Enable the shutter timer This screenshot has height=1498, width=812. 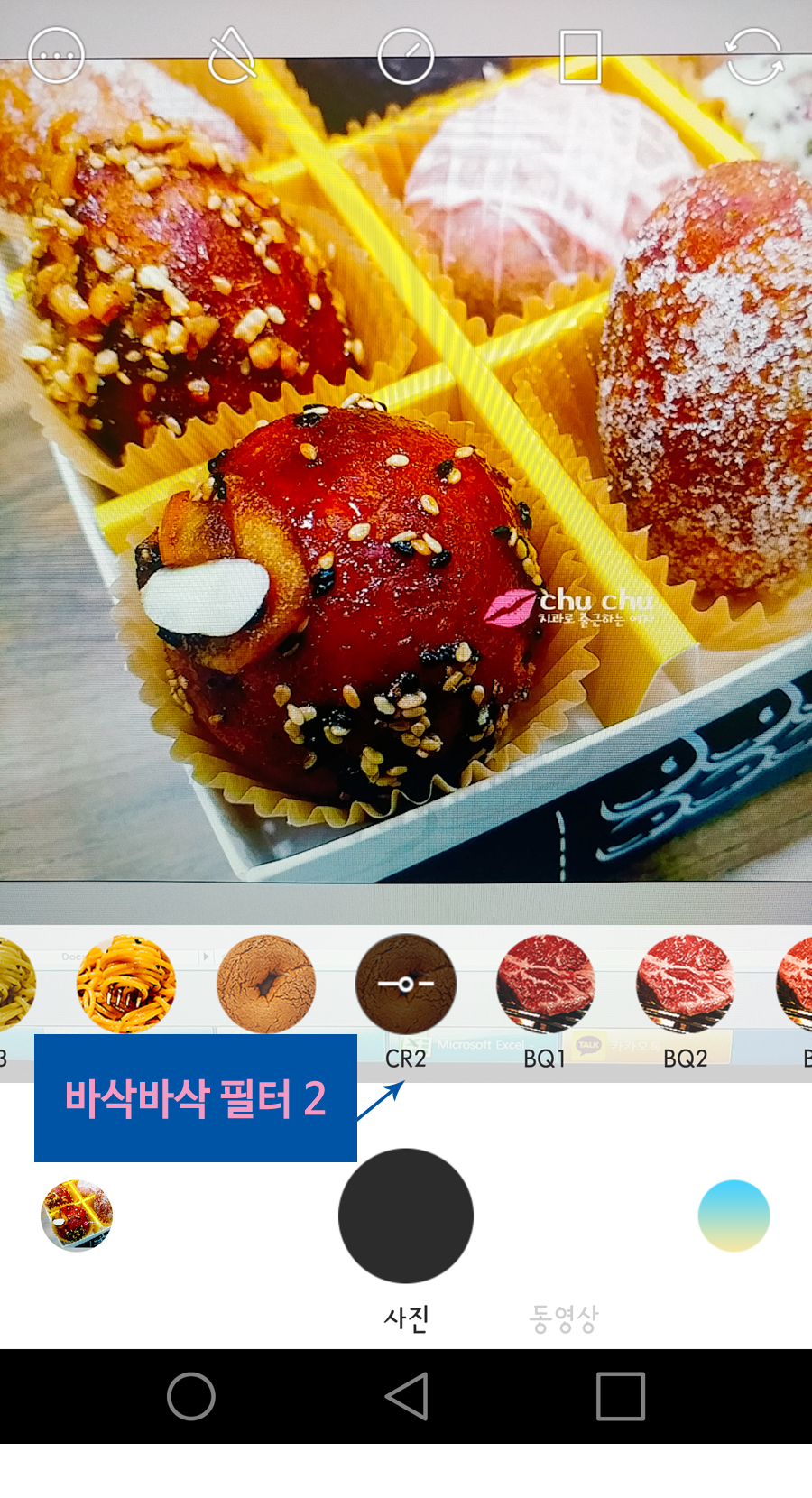point(405,54)
